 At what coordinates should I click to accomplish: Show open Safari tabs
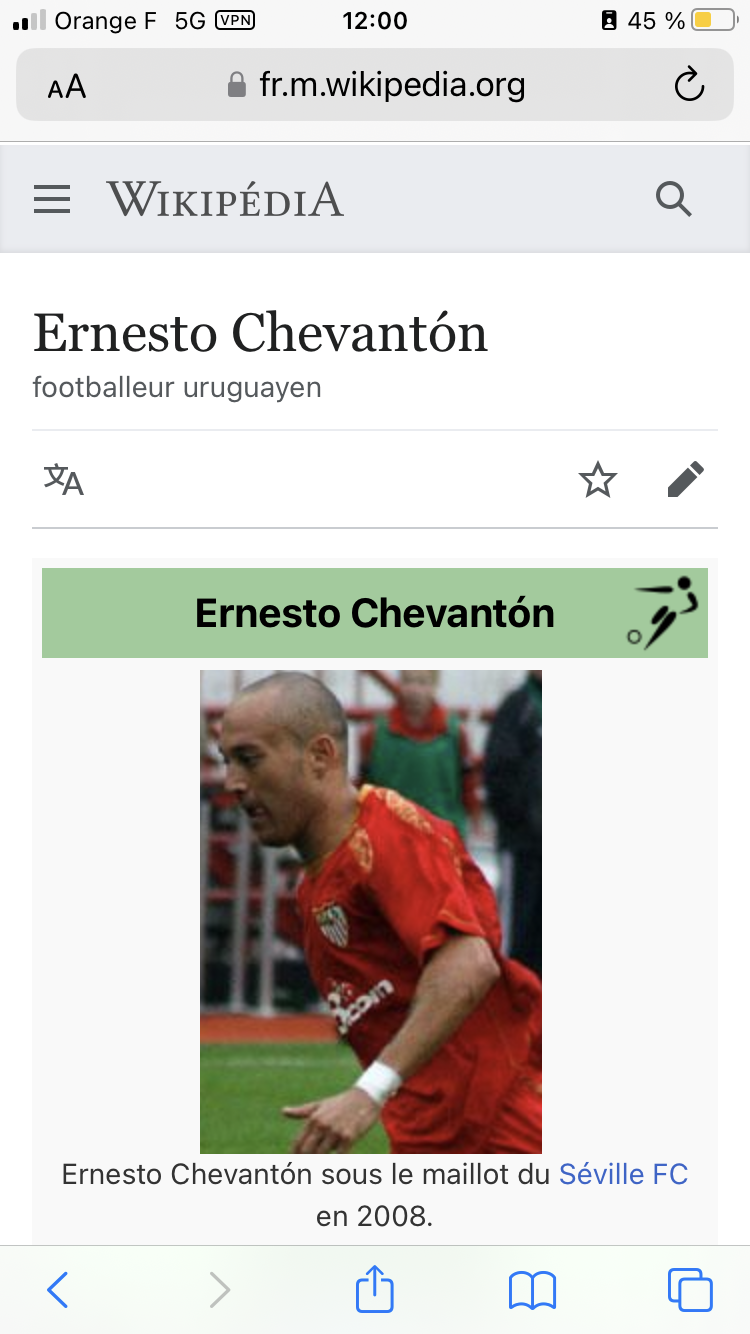(690, 1290)
